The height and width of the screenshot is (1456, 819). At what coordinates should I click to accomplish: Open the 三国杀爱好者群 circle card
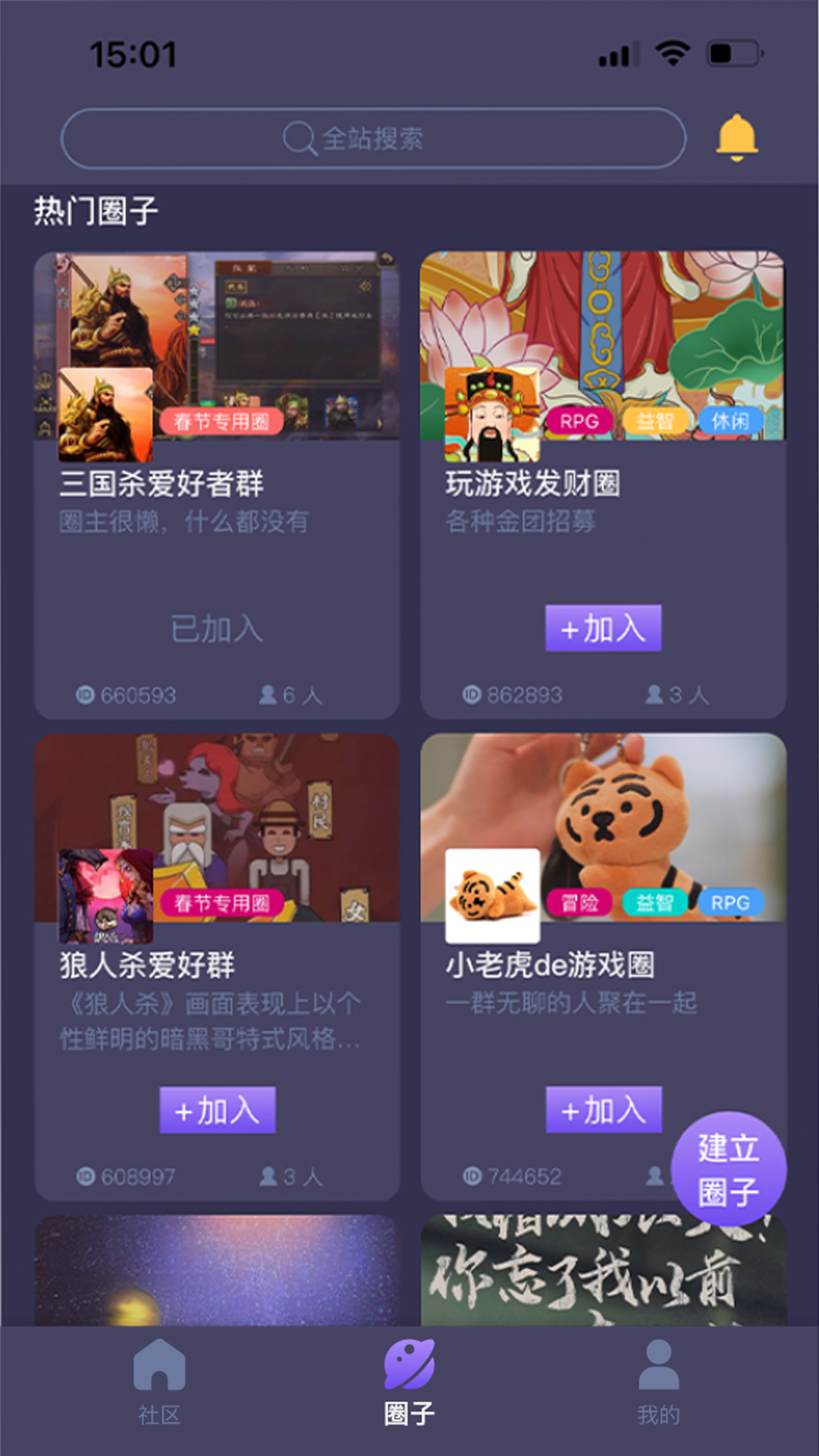pos(217,485)
